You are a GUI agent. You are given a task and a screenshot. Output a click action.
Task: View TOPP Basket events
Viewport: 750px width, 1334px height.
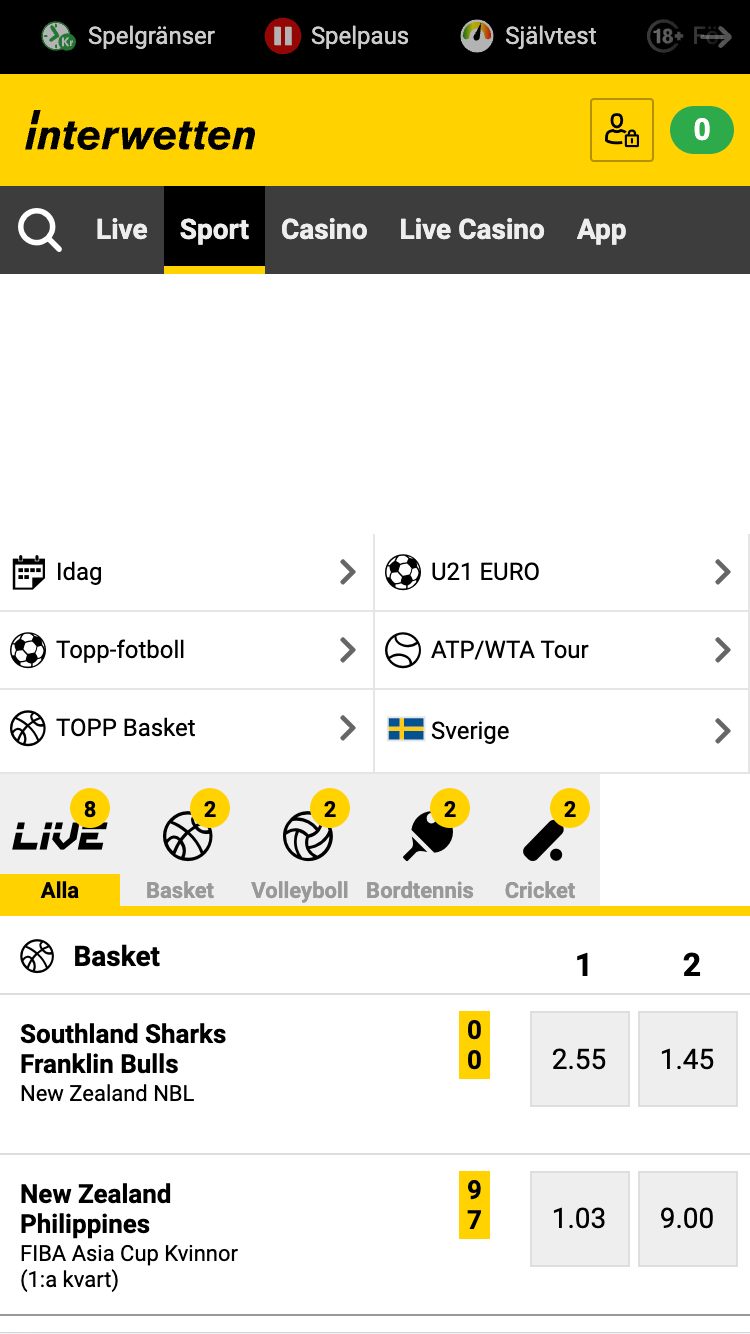[186, 728]
